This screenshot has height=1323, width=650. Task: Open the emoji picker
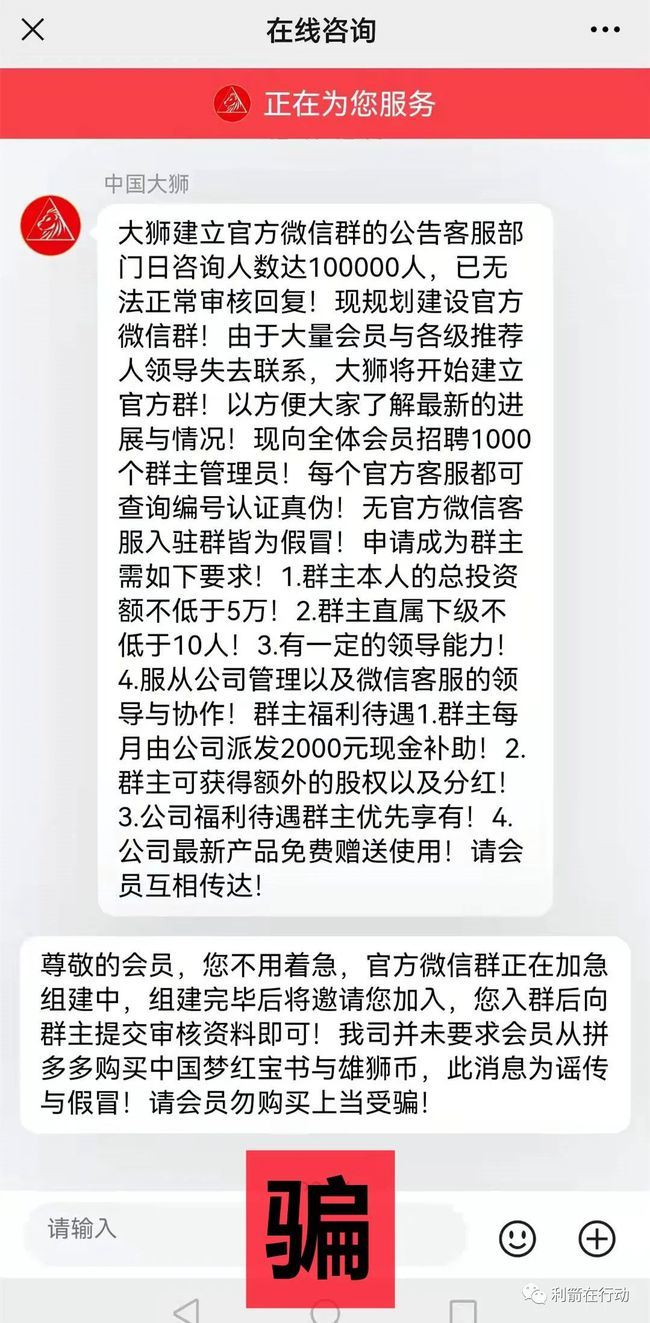517,1239
